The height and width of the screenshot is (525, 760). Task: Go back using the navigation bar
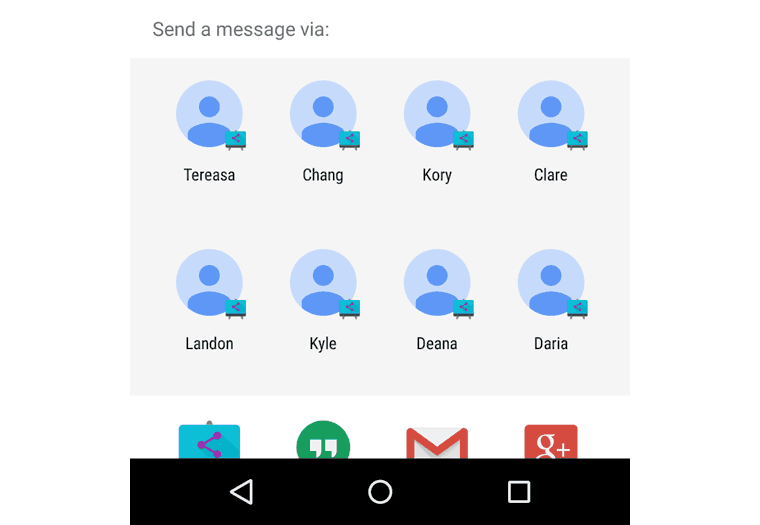[241, 491]
